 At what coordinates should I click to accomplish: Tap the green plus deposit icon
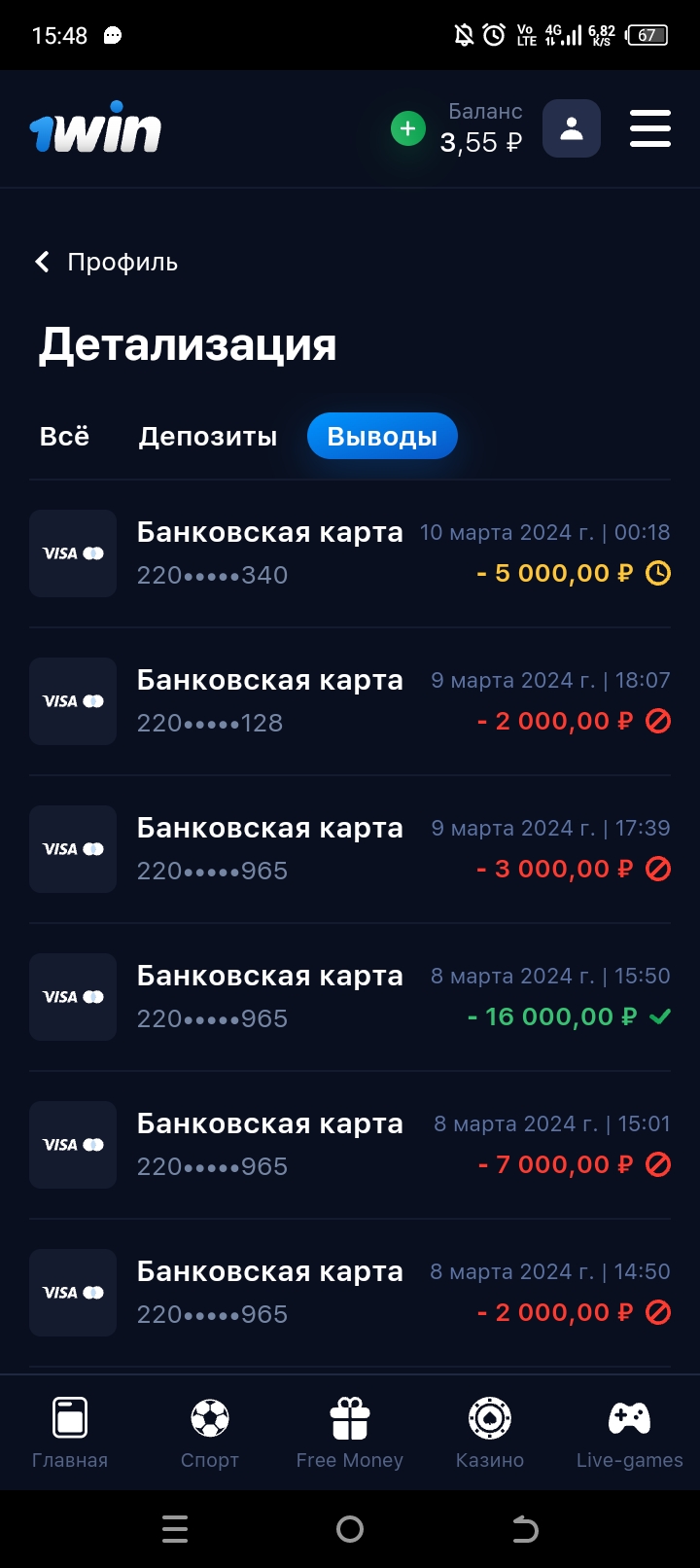(408, 128)
